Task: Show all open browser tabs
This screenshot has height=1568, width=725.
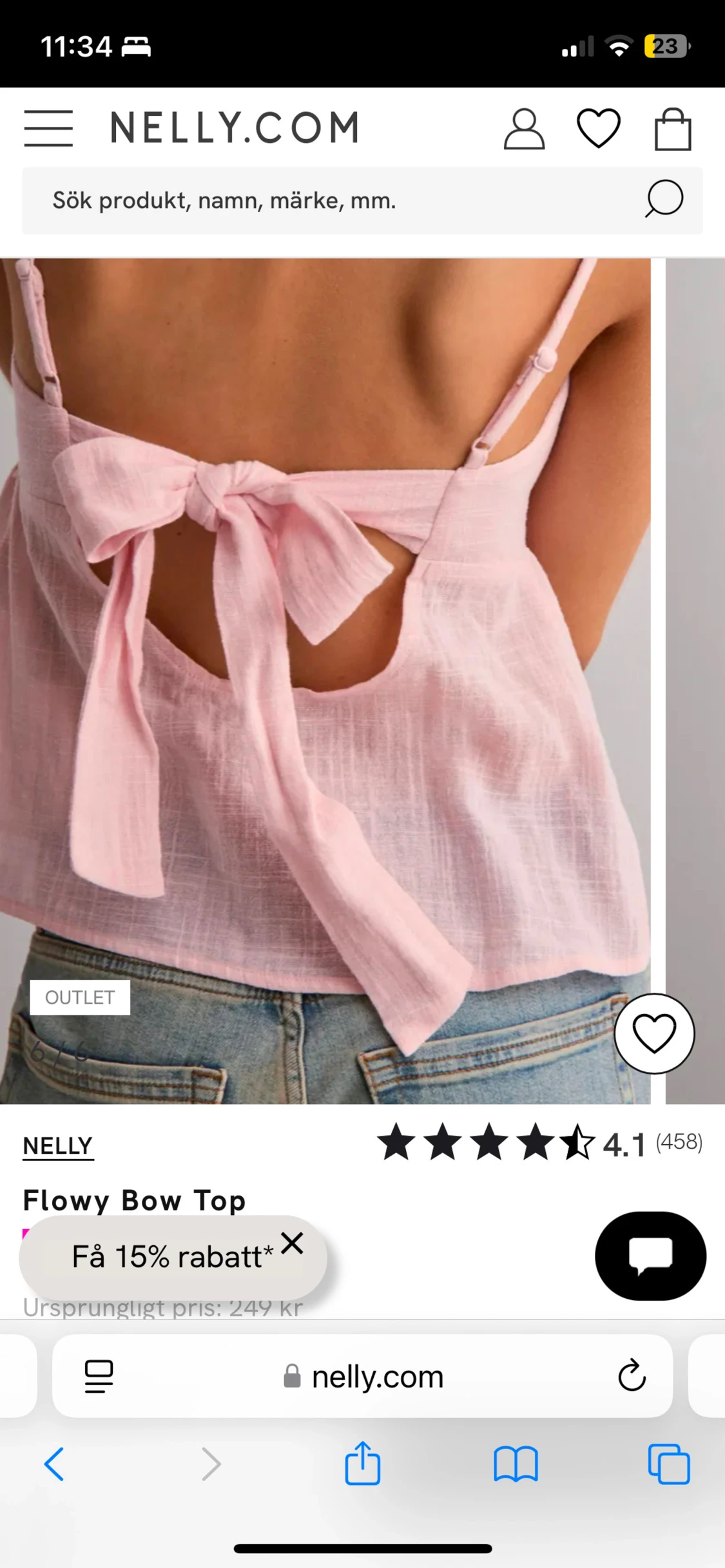Action: tap(668, 1464)
